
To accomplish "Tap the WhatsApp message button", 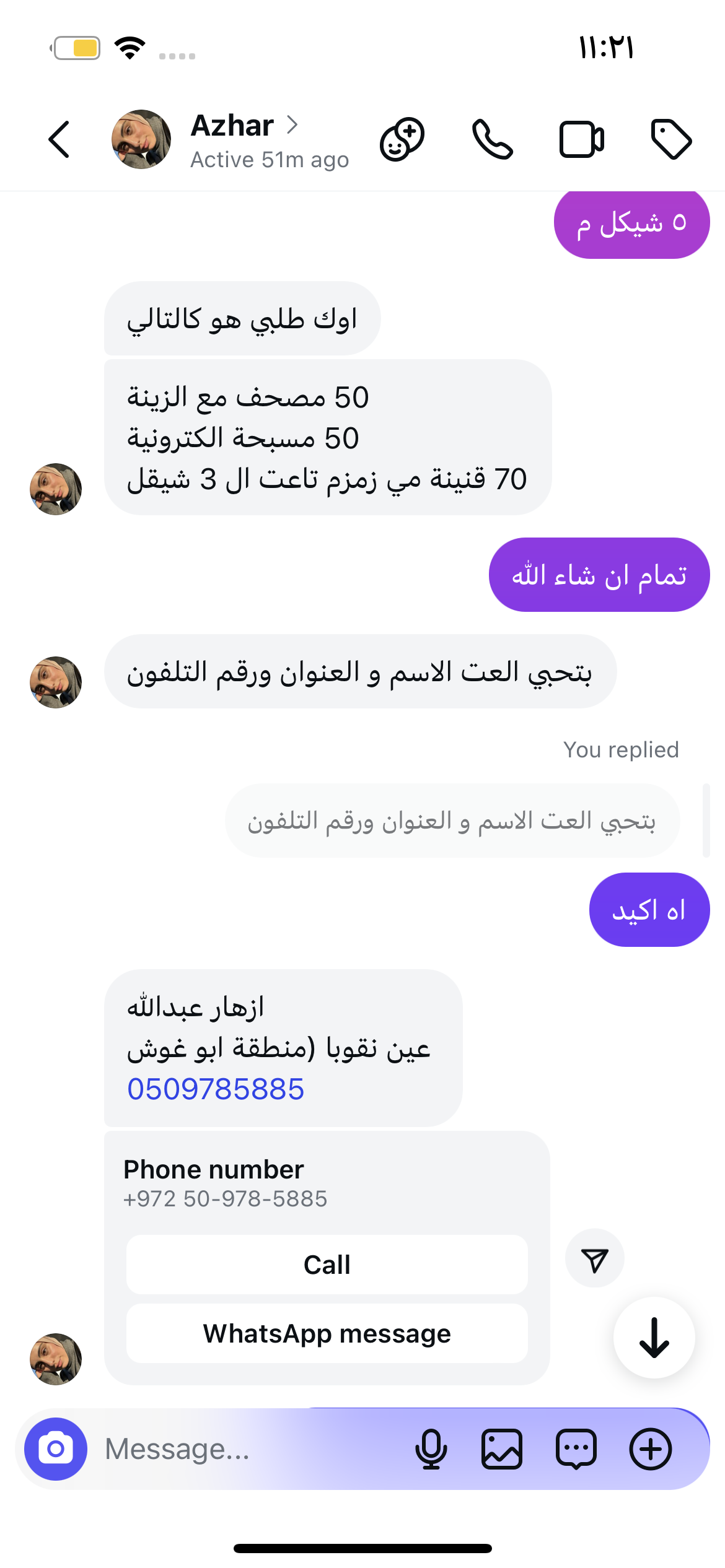I will point(327,1333).
